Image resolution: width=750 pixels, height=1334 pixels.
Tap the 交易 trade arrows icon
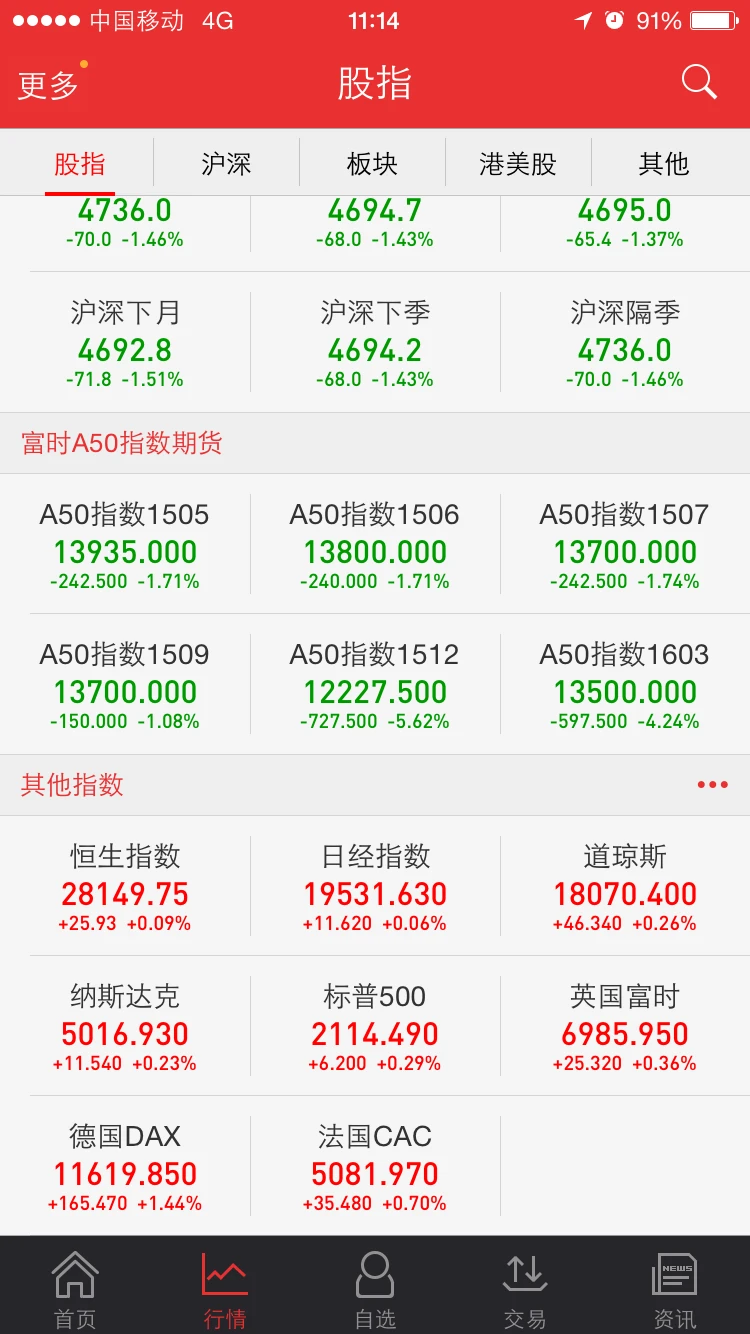point(524,1285)
